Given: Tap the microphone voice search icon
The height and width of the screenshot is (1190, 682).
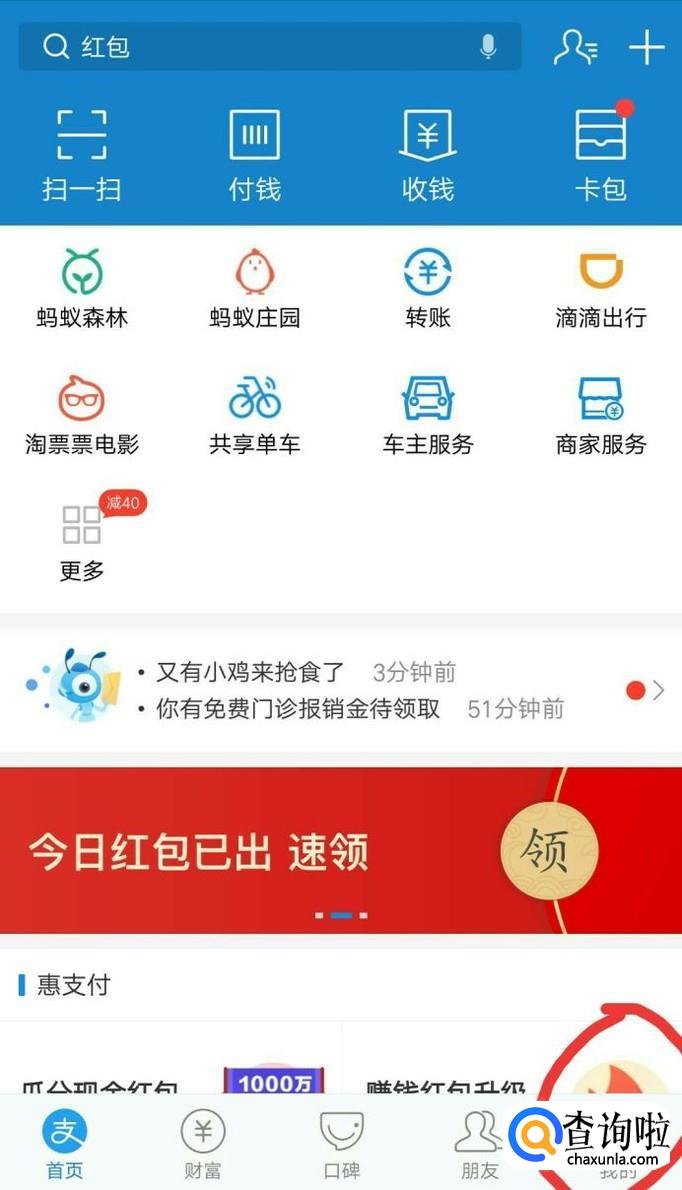Looking at the screenshot, I should coord(488,47).
